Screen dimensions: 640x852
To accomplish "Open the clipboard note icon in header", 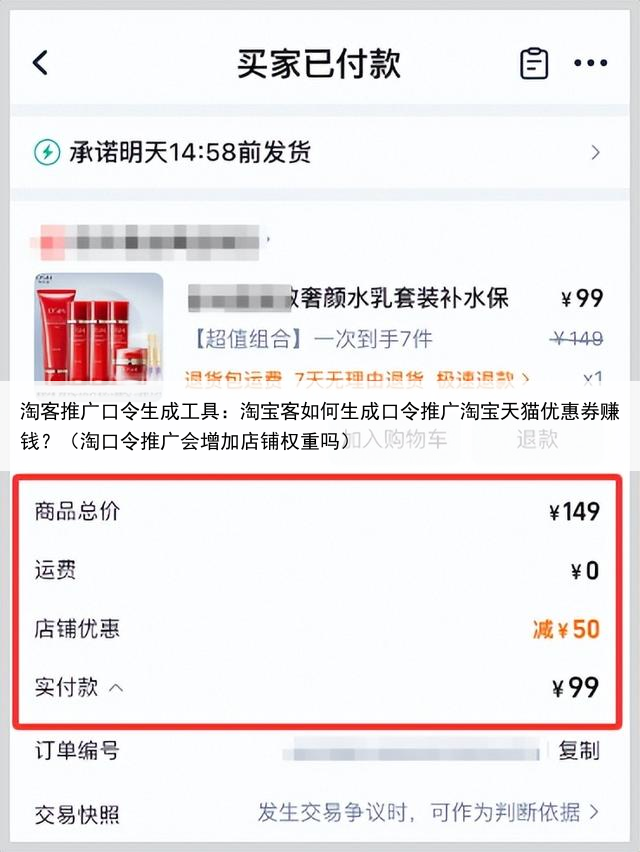I will point(534,63).
